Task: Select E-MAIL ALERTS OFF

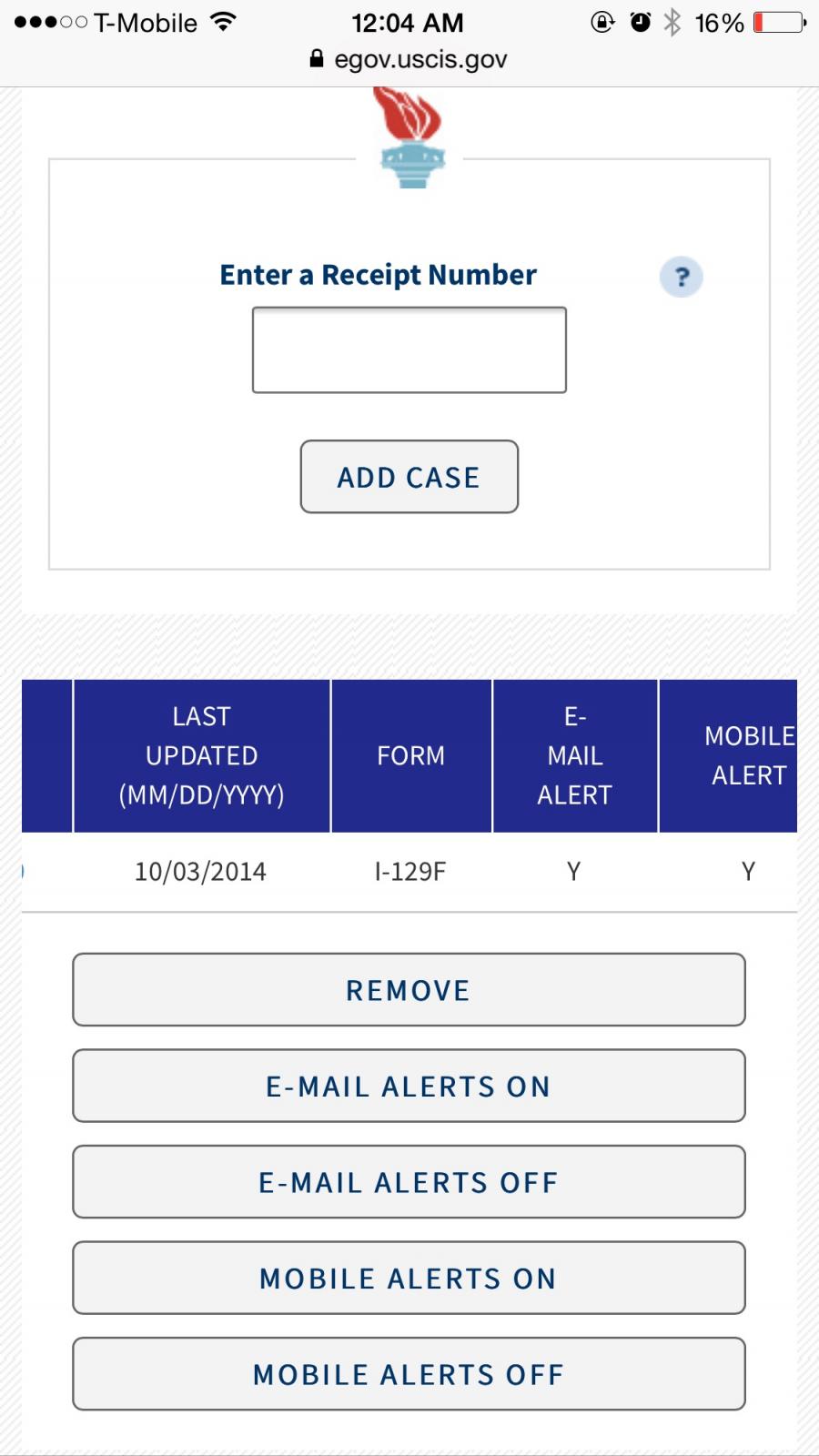Action: coord(409,1182)
